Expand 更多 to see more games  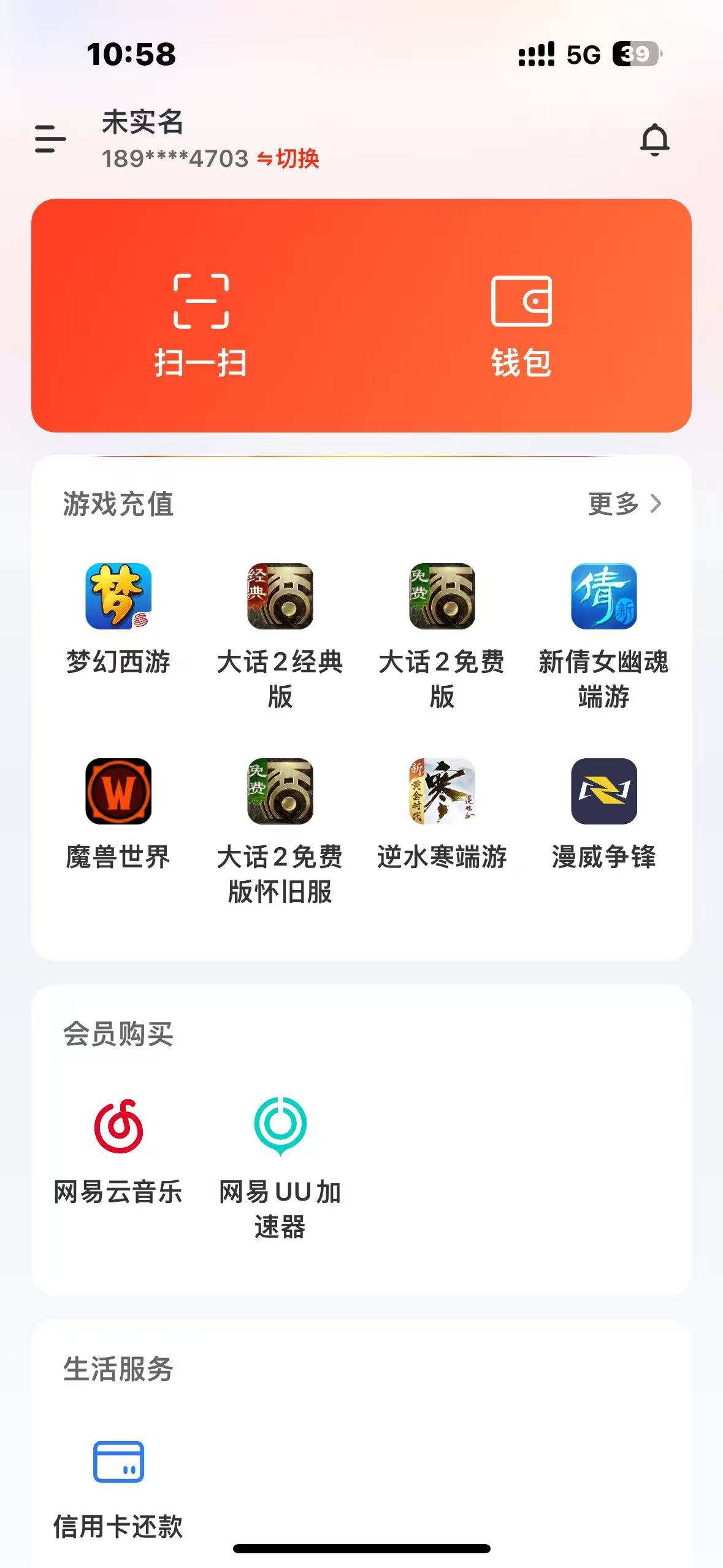tap(615, 504)
